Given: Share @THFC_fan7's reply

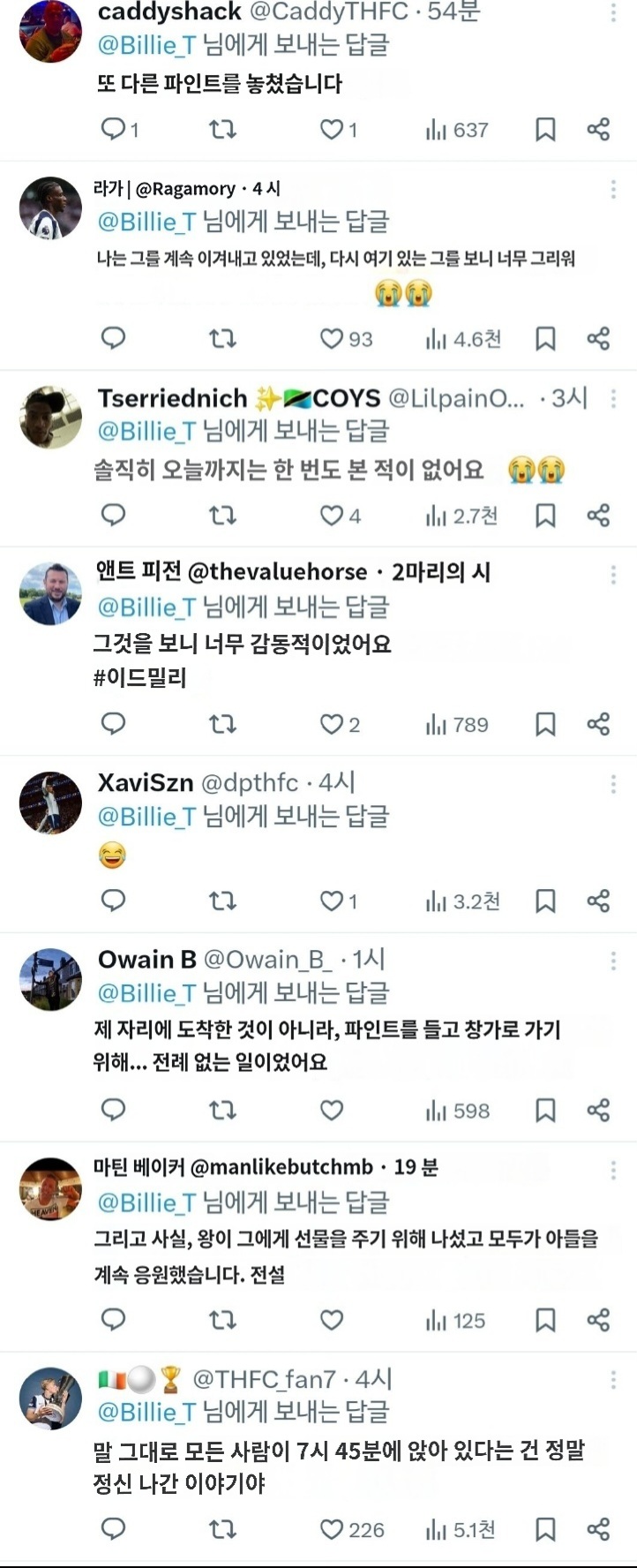Looking at the screenshot, I should click(598, 1530).
